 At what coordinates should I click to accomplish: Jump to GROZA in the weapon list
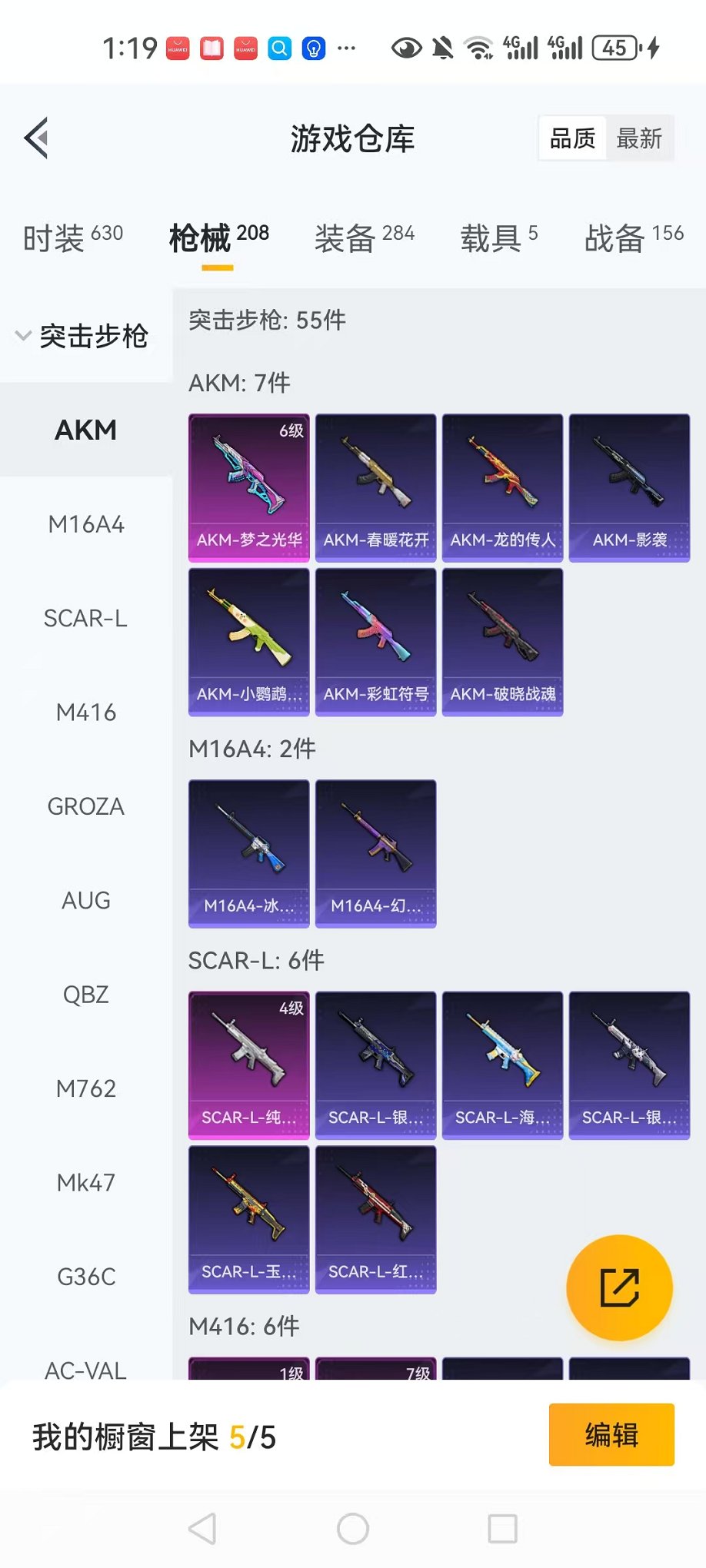click(86, 806)
